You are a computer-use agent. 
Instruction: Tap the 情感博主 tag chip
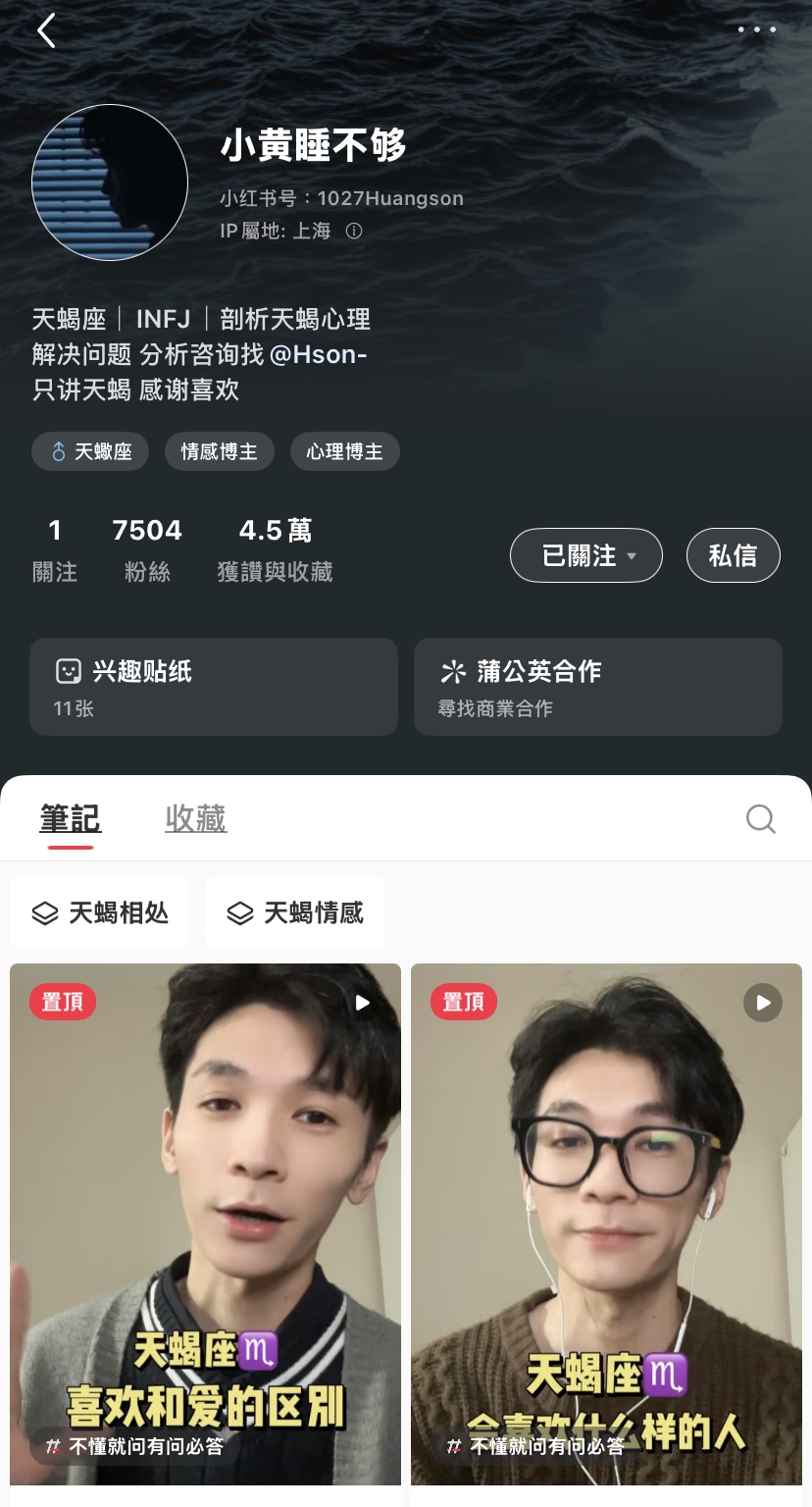pos(219,451)
